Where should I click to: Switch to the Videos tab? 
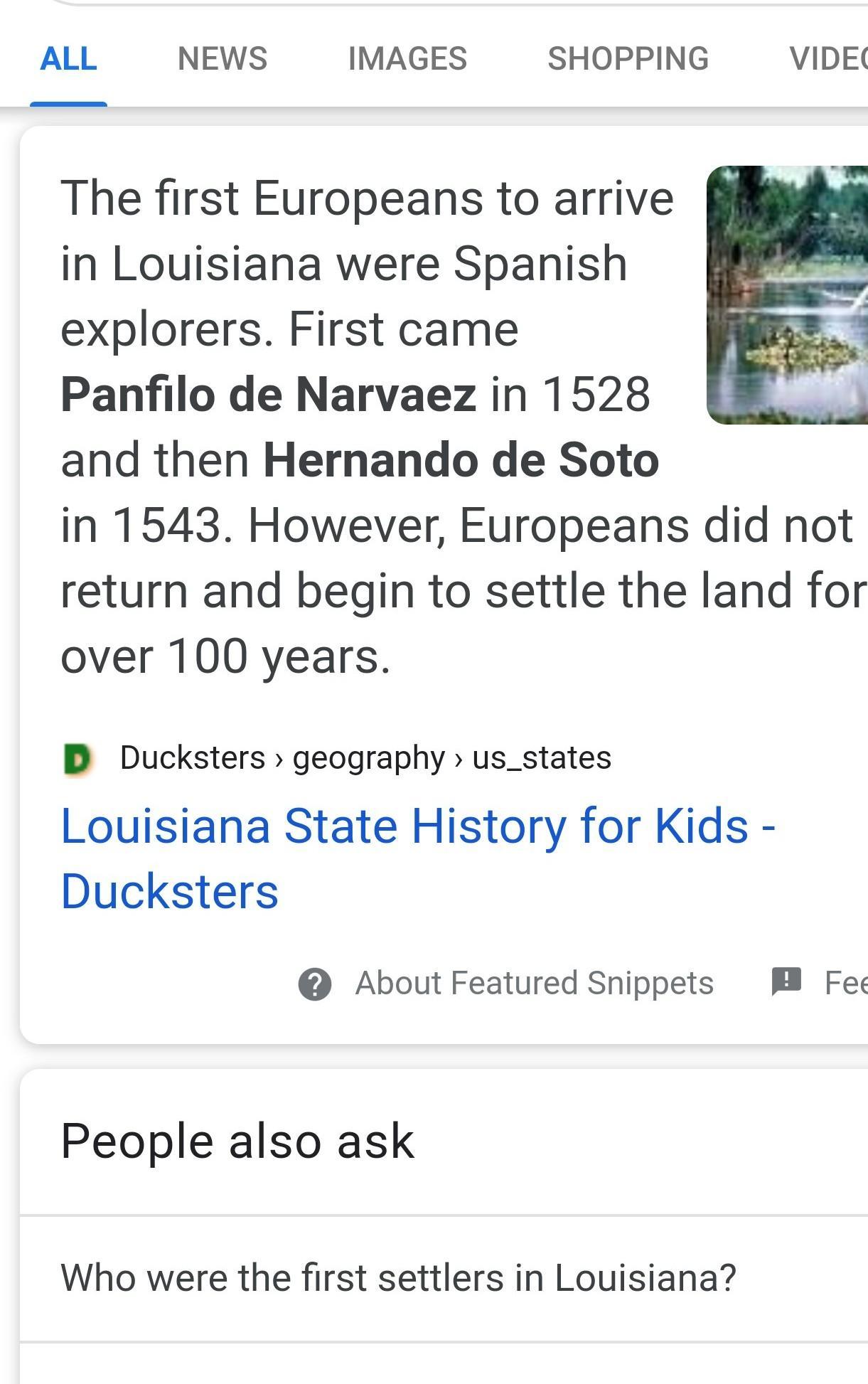click(x=829, y=58)
